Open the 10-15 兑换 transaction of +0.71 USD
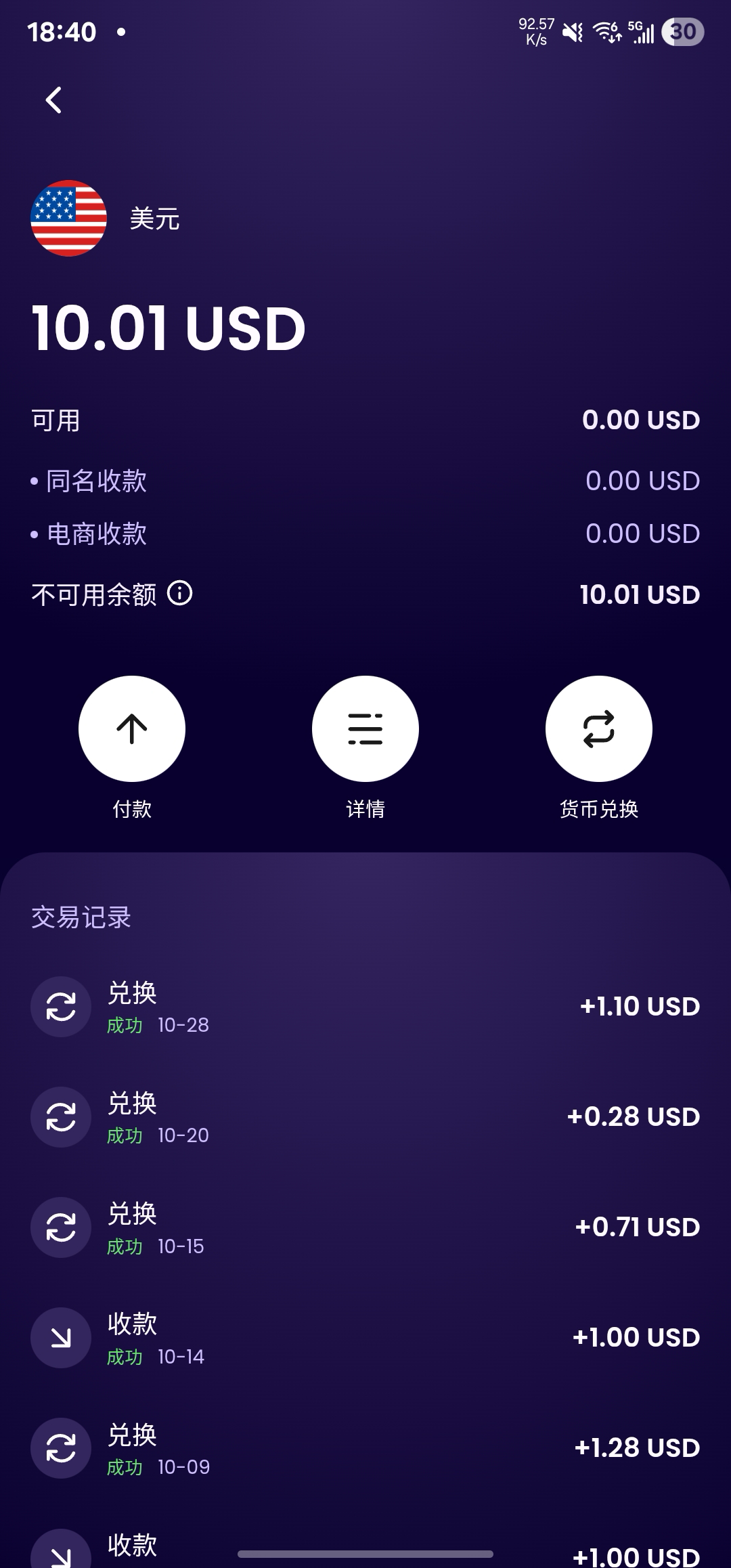Screen dimensions: 731x1568 point(365,1227)
